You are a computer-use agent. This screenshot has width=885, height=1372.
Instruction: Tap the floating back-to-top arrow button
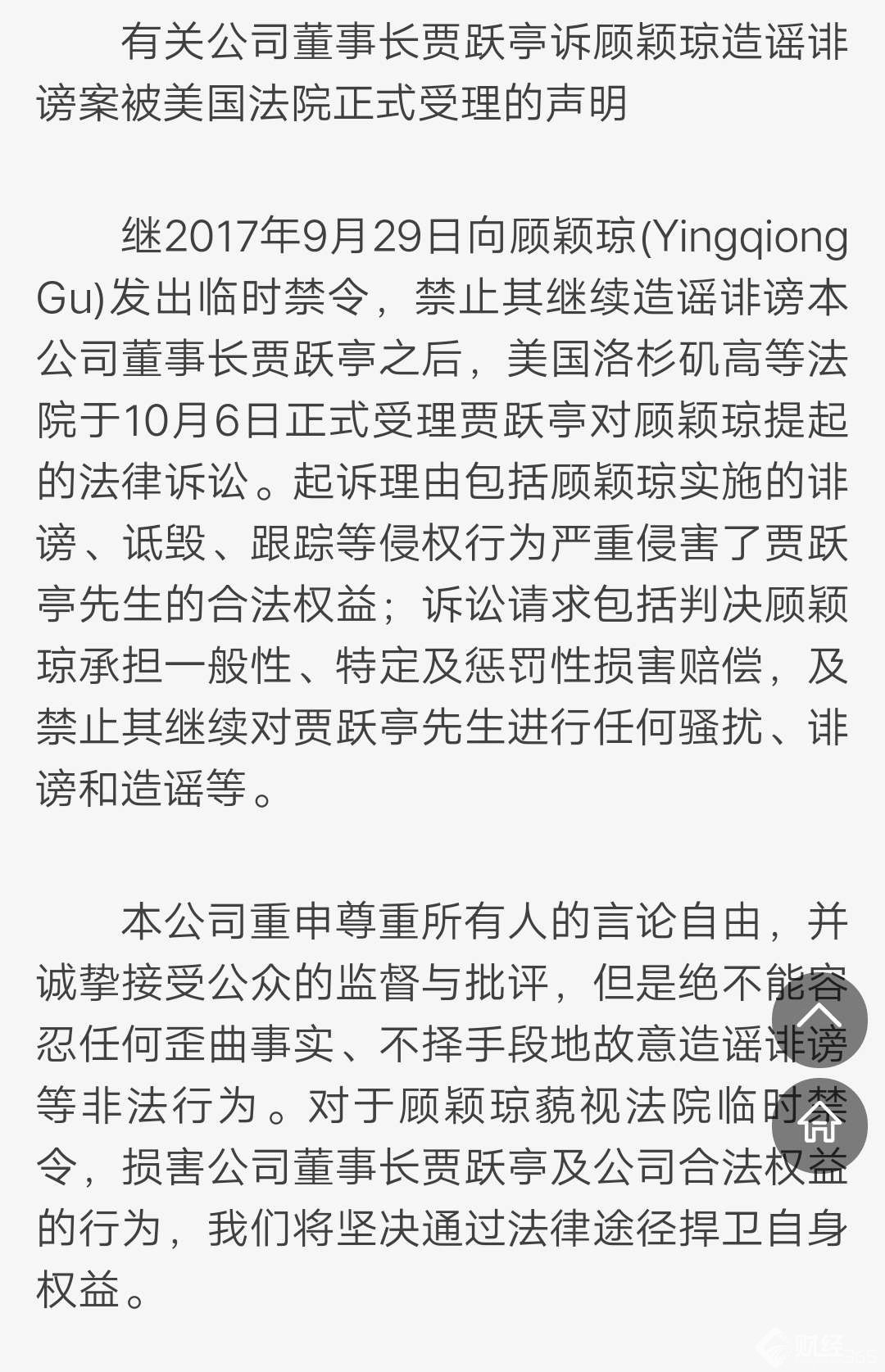pyautogui.click(x=819, y=1020)
